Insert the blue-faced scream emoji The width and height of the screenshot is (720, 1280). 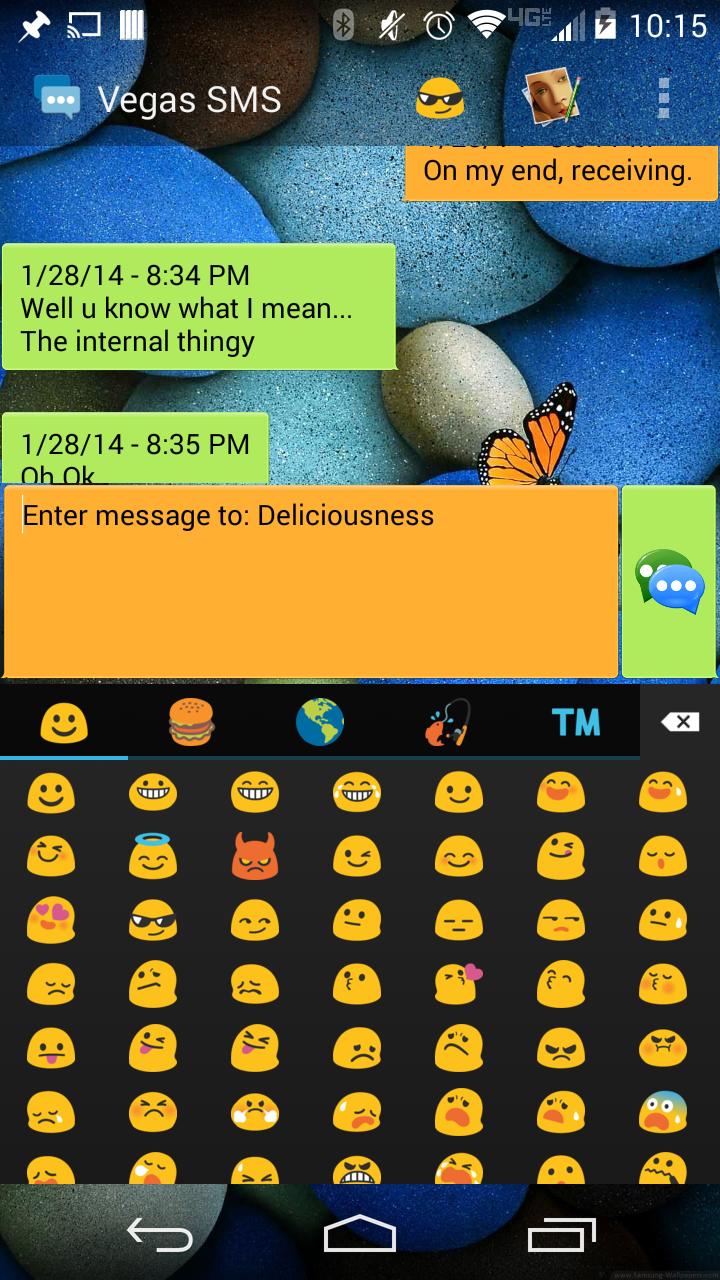pyautogui.click(x=663, y=1112)
